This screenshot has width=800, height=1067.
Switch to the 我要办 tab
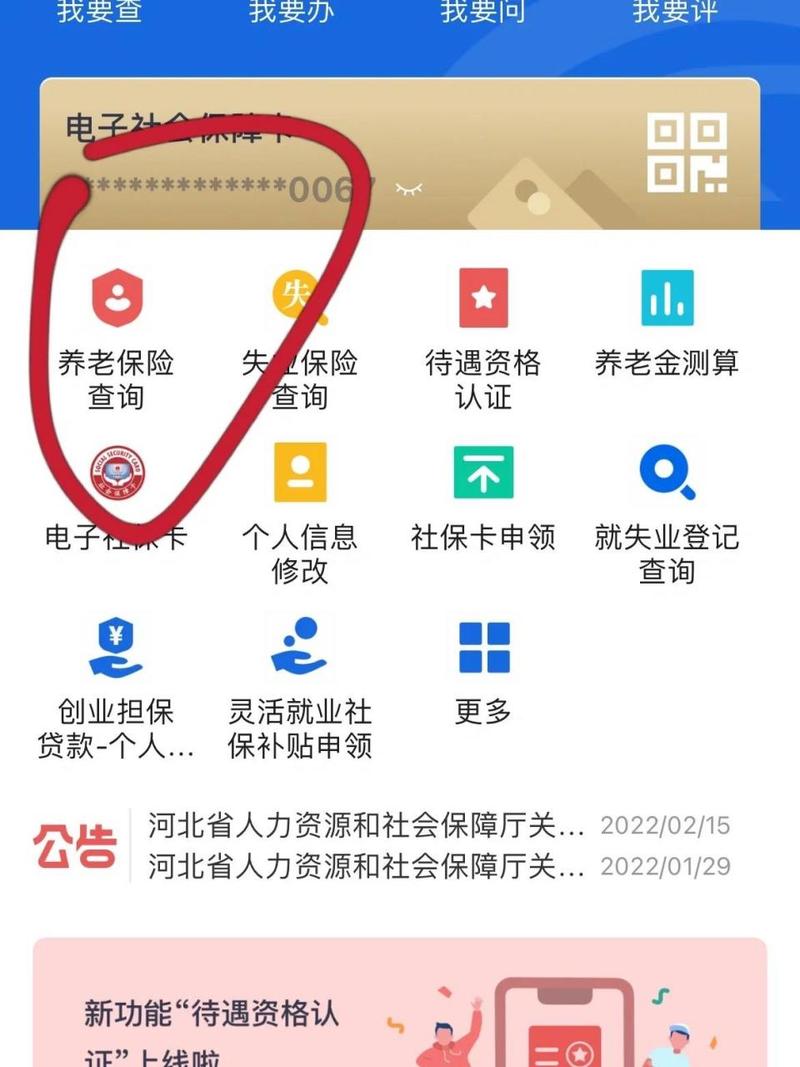tap(291, 12)
